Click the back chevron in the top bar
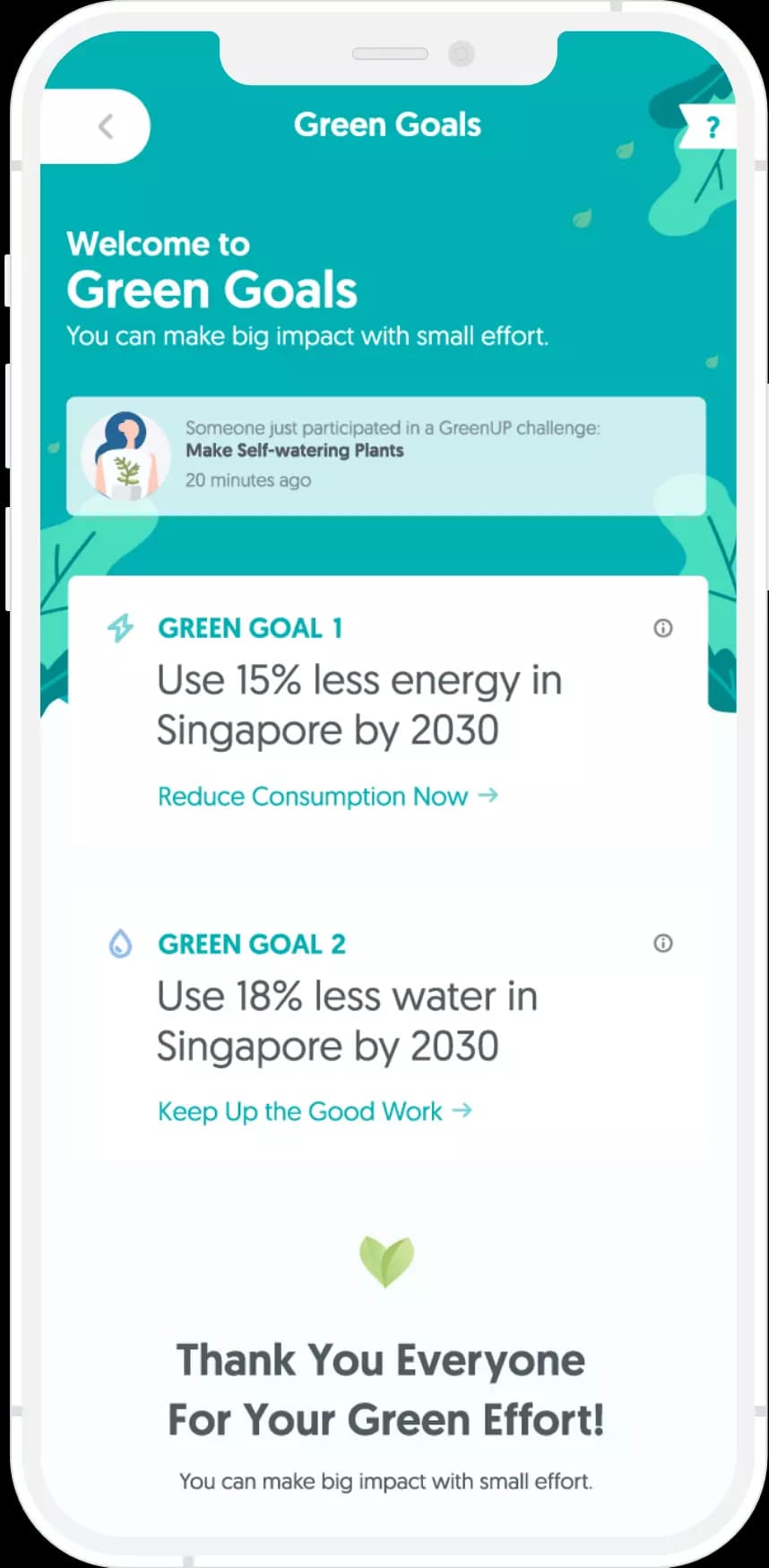 pyautogui.click(x=106, y=126)
